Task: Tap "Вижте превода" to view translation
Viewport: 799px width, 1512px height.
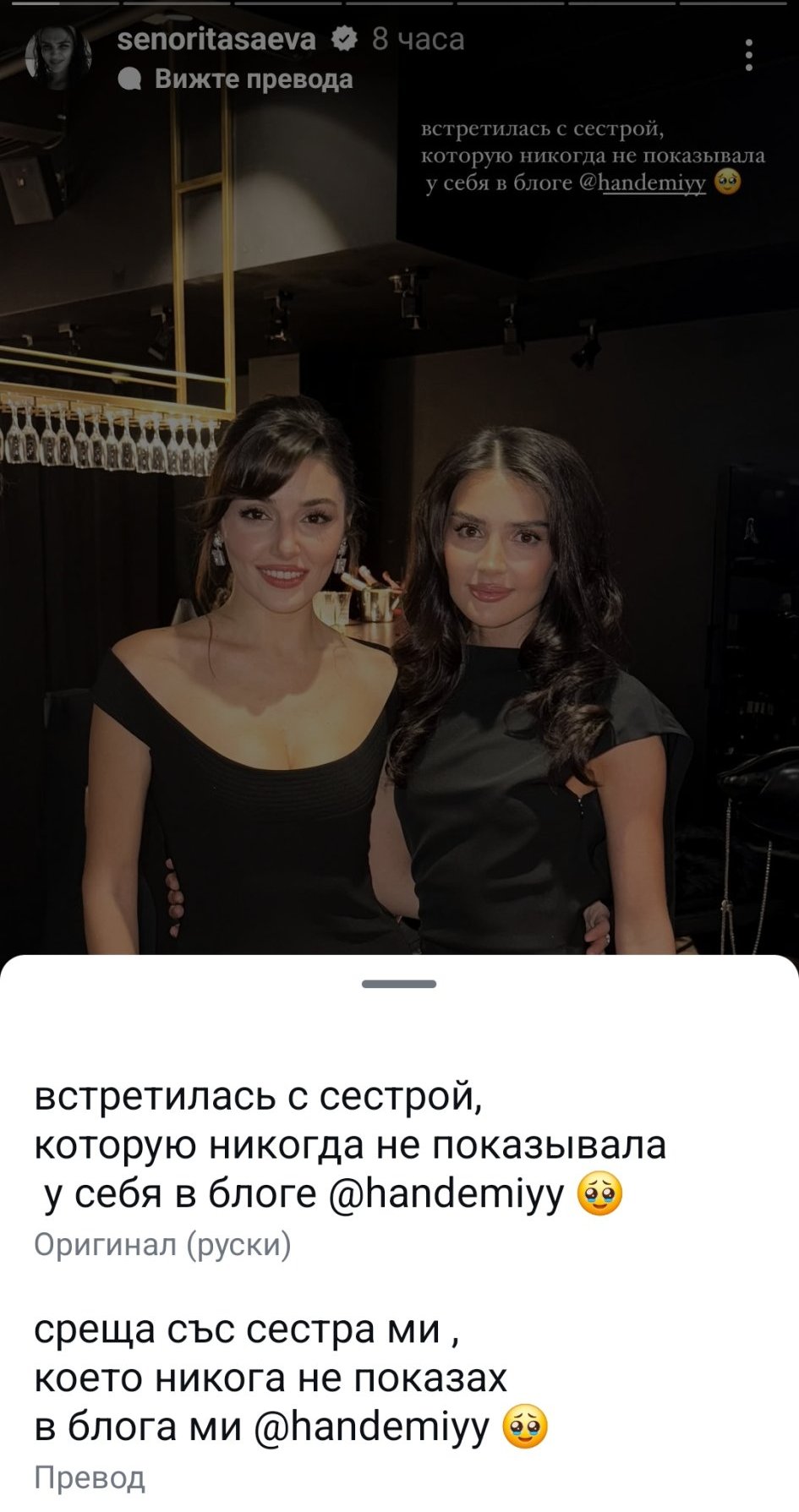Action: [x=236, y=79]
